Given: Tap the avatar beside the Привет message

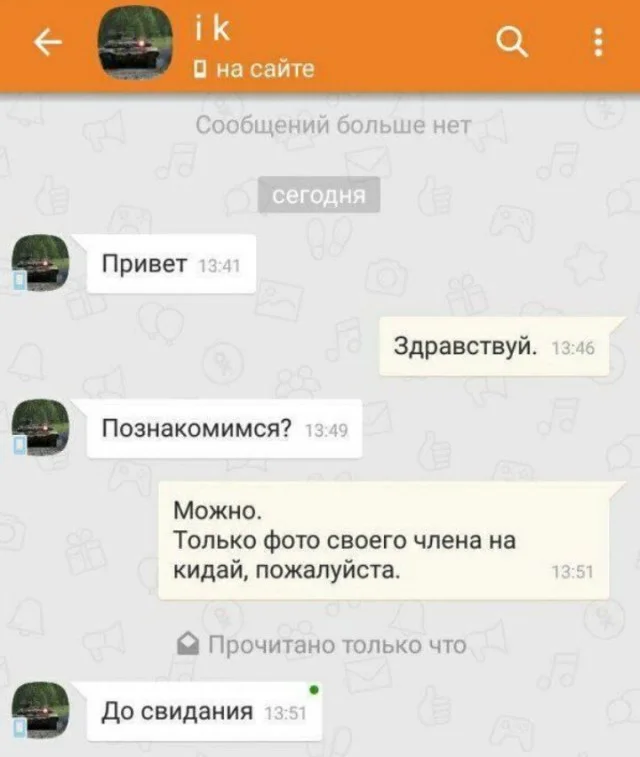Looking at the screenshot, I should (41, 265).
